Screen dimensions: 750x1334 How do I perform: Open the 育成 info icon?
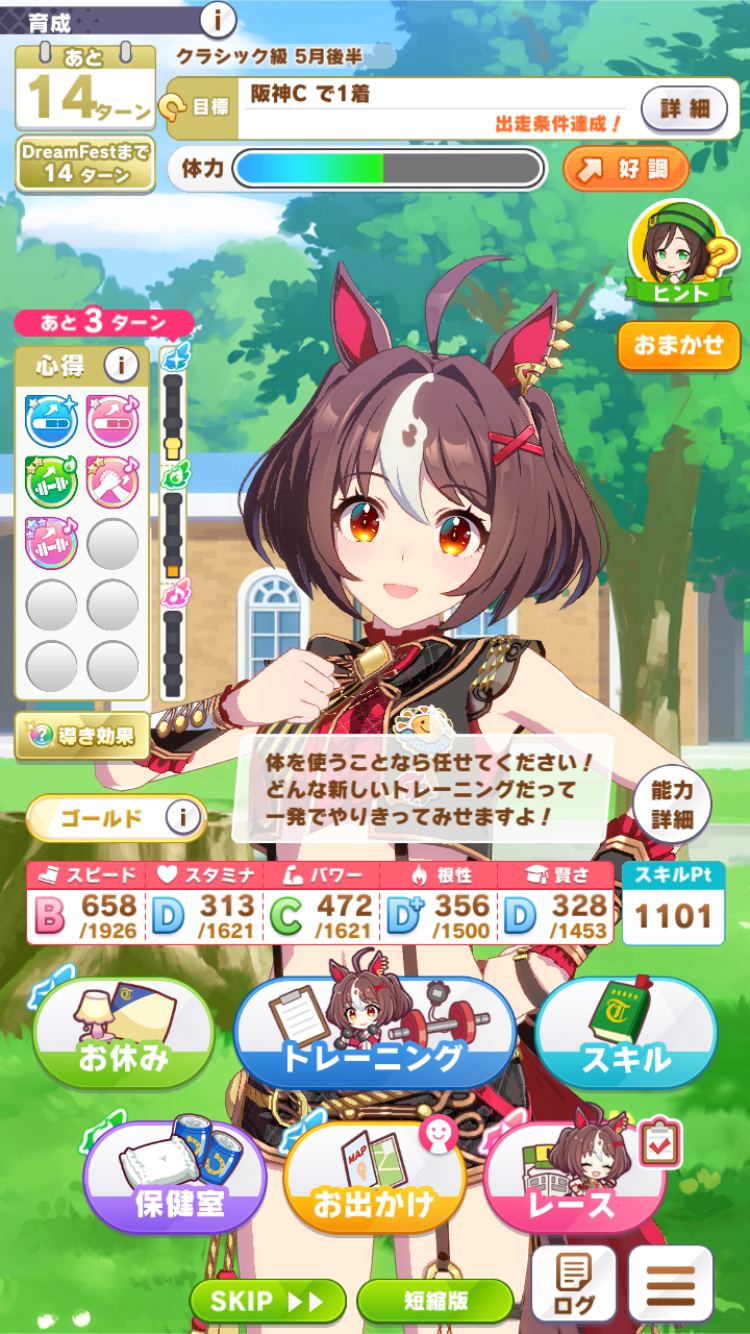pos(218,19)
